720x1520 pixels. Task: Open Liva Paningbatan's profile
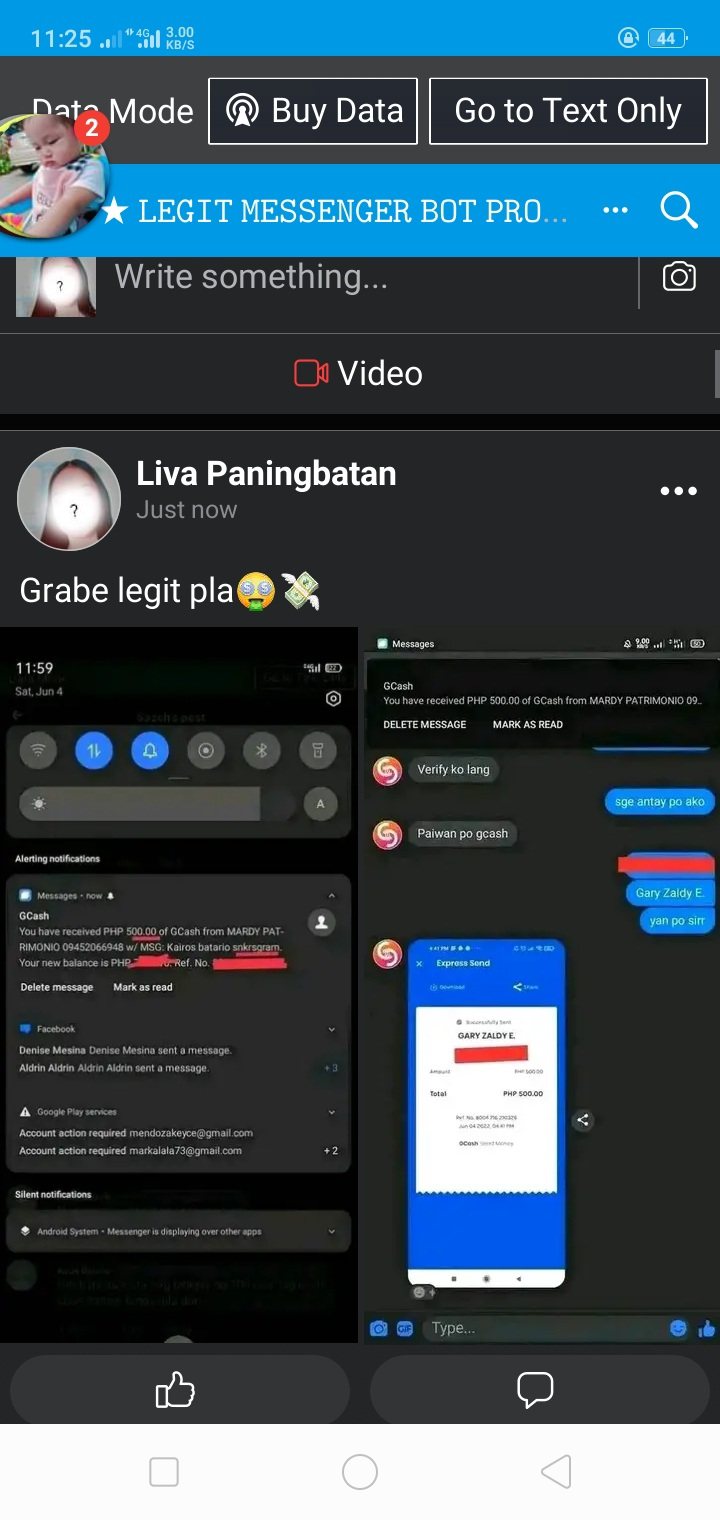(266, 474)
